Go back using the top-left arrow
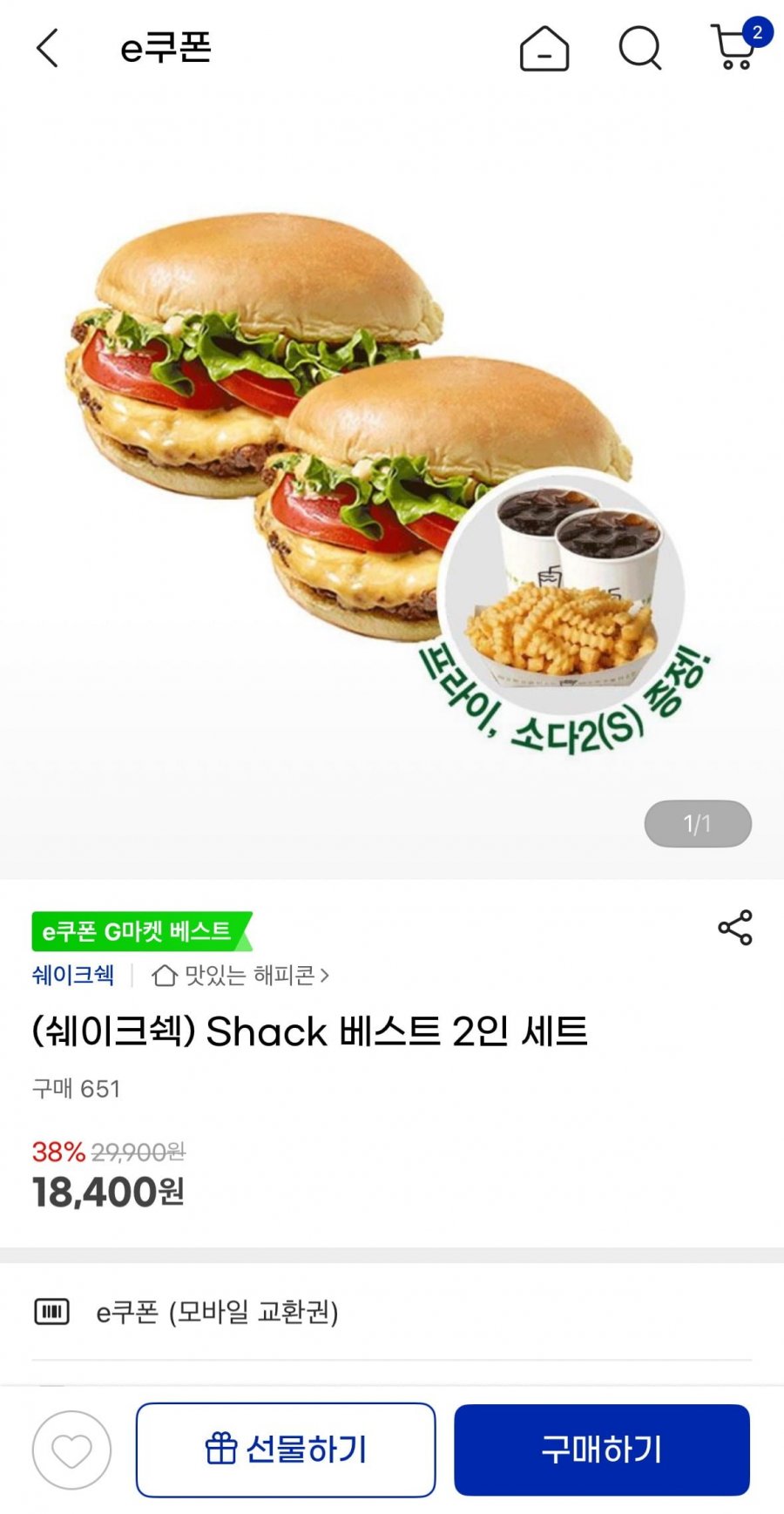The height and width of the screenshot is (1514, 784). [48, 48]
